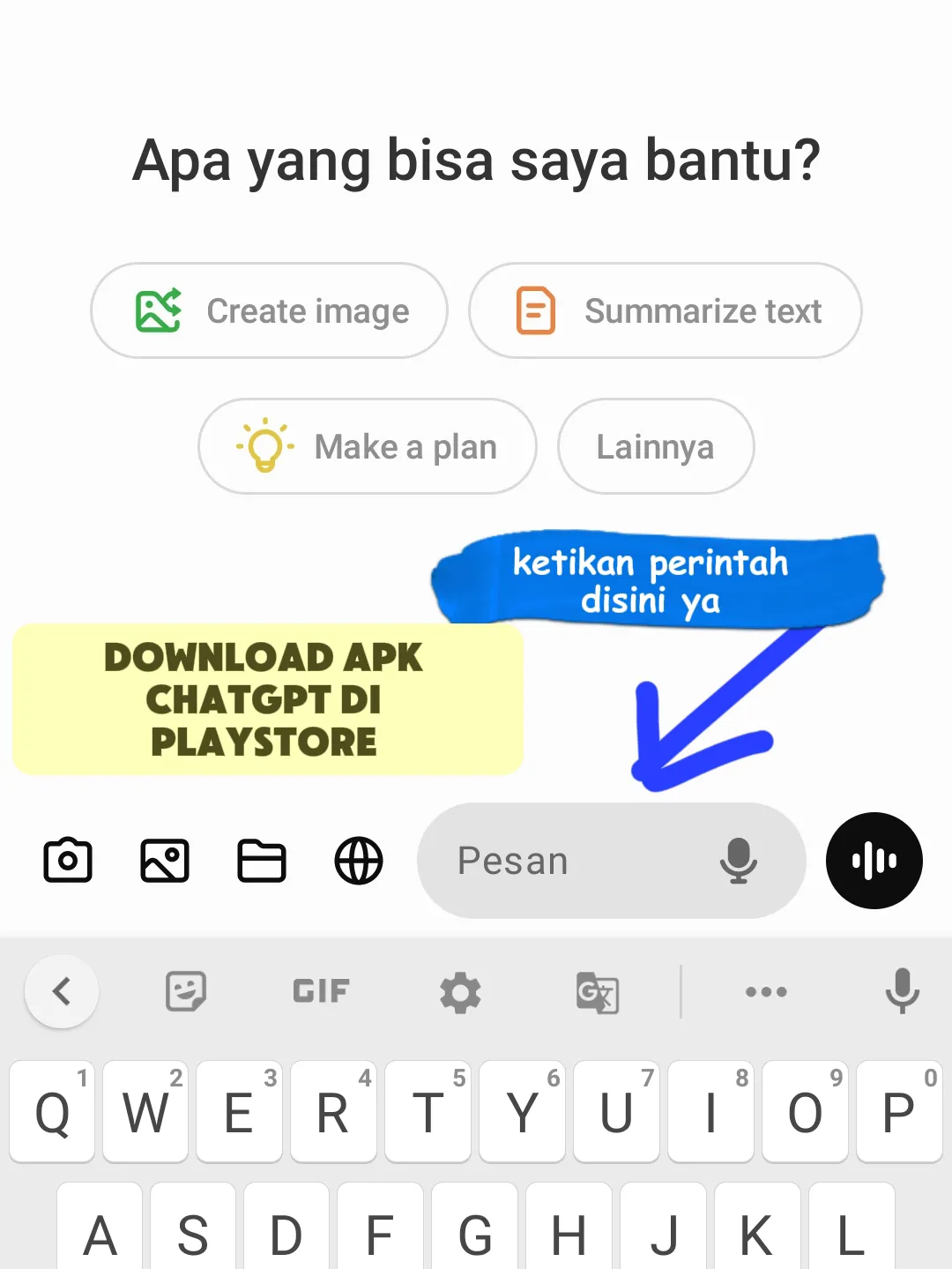The height and width of the screenshot is (1269, 952).
Task: Collapse the keyboard toolbar with the back chevron
Action: (61, 991)
